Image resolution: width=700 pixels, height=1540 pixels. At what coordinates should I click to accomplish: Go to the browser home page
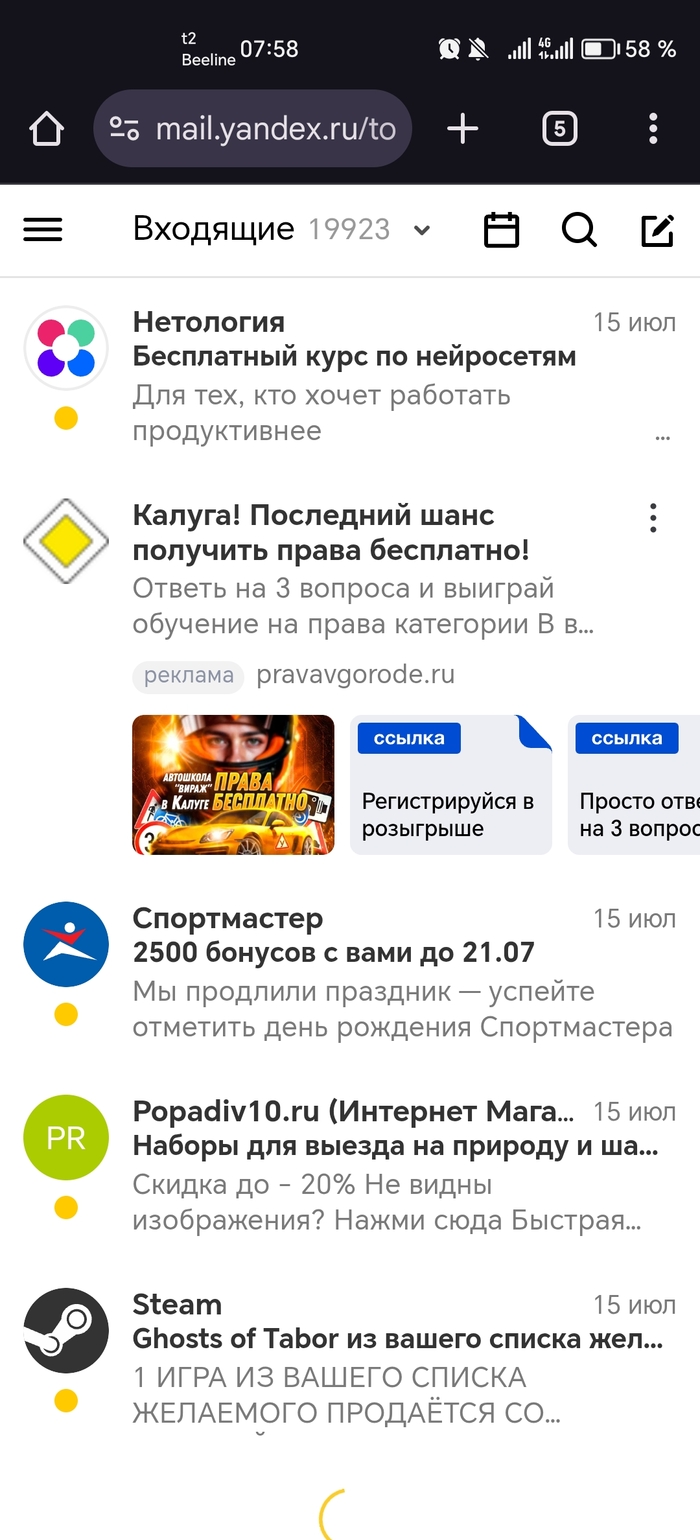(x=46, y=129)
